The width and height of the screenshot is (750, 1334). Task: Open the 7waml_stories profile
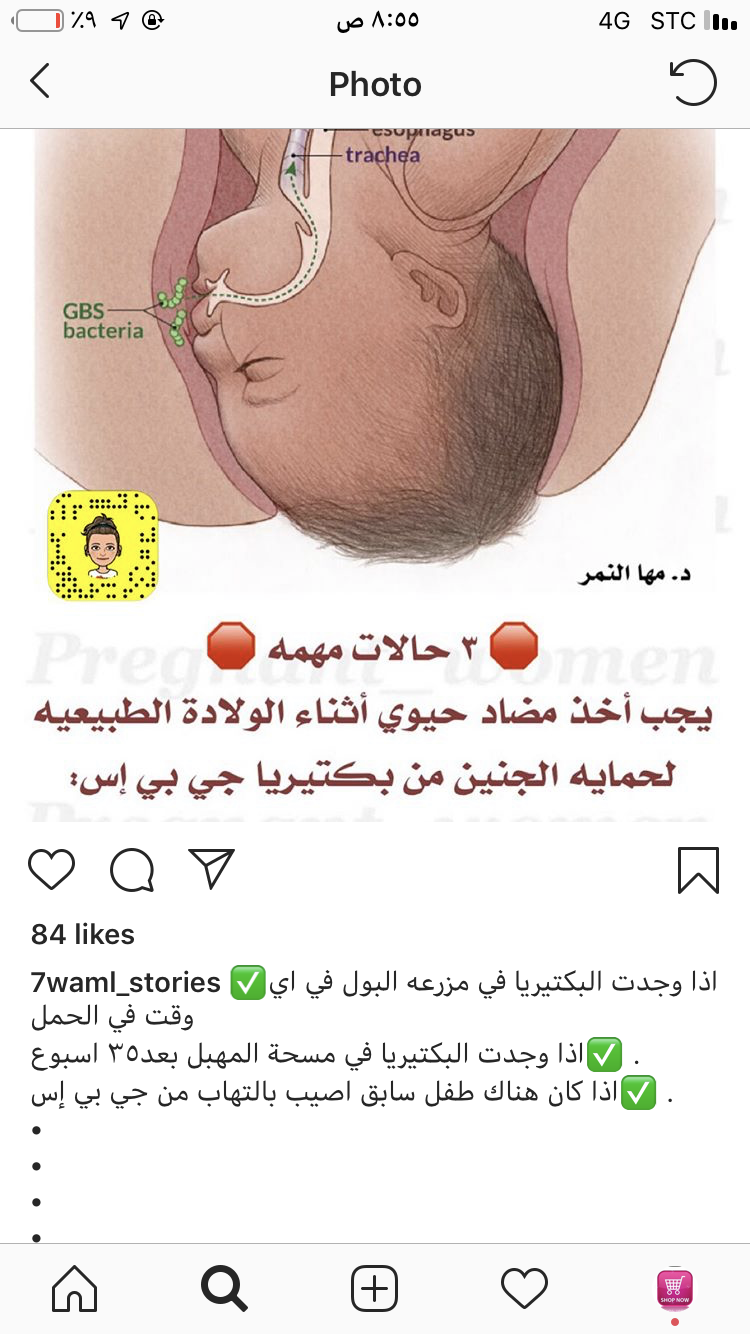click(x=126, y=983)
